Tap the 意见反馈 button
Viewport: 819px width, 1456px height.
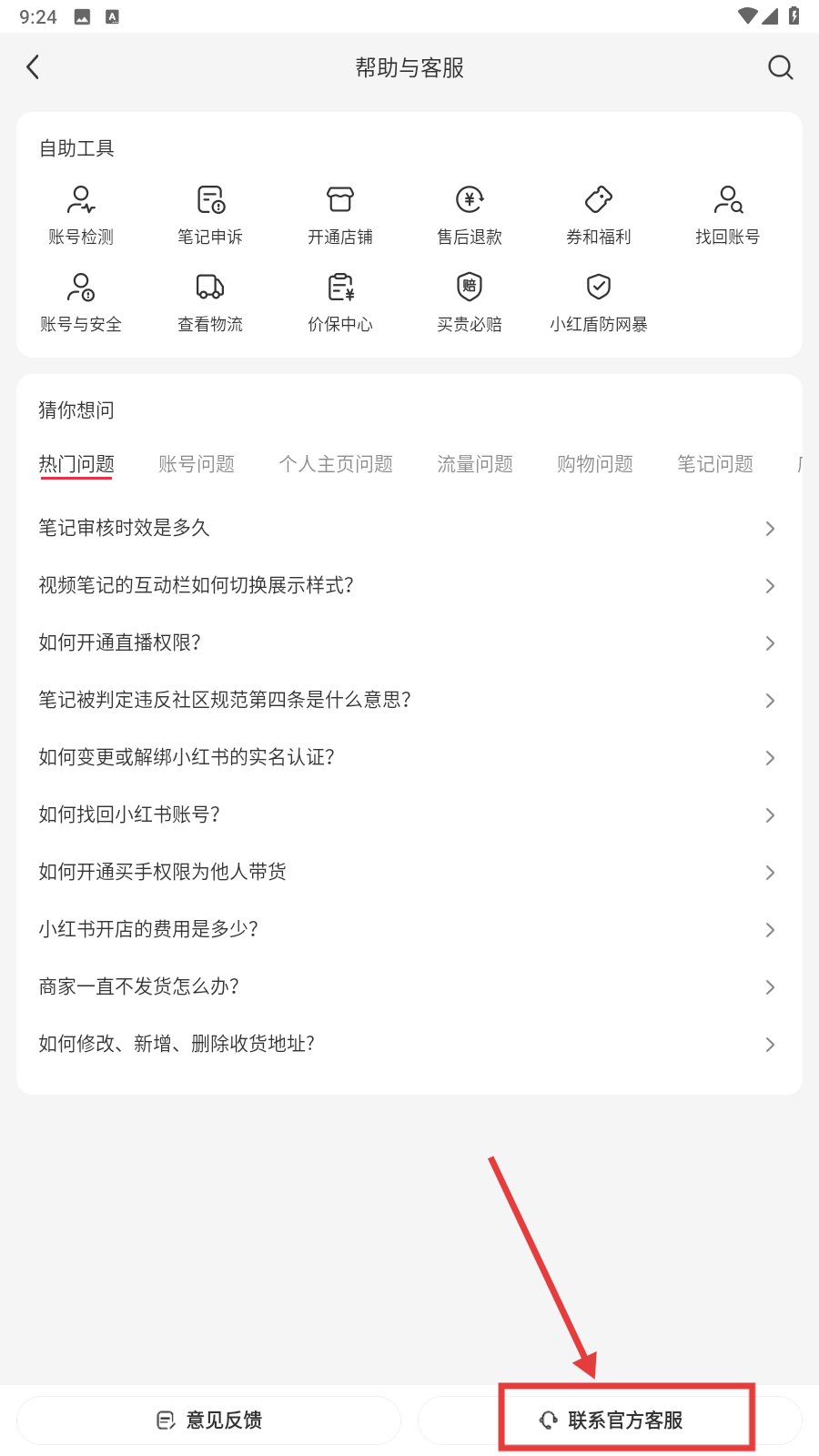(x=209, y=1420)
